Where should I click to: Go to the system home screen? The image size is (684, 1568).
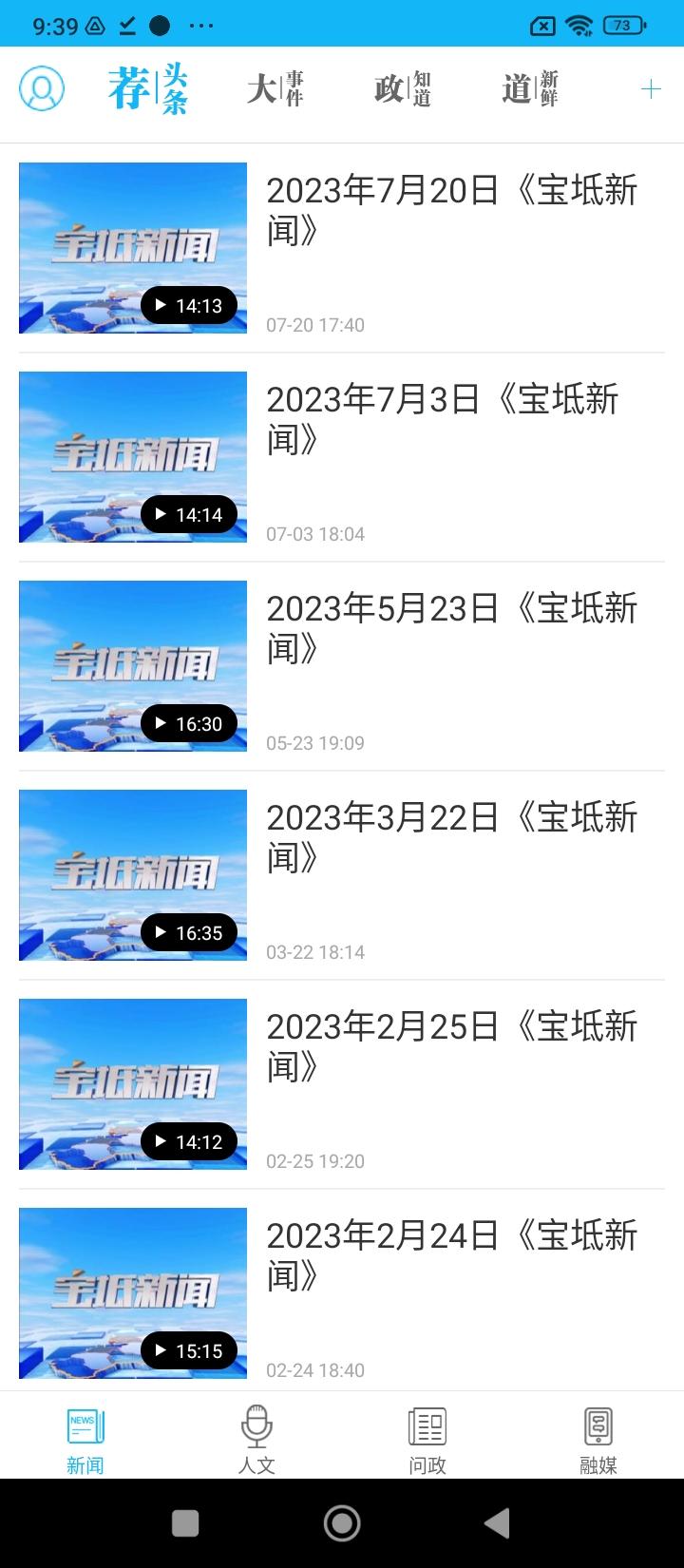point(342,1523)
